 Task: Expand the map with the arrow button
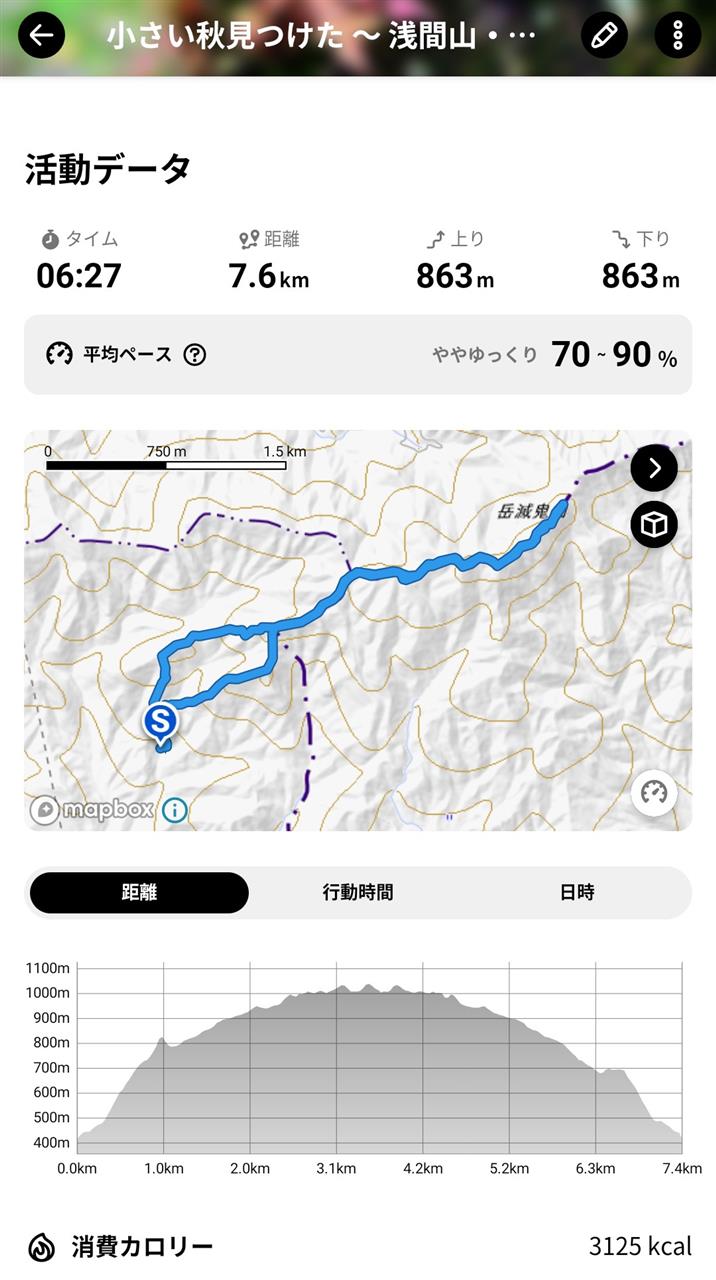[x=654, y=467]
